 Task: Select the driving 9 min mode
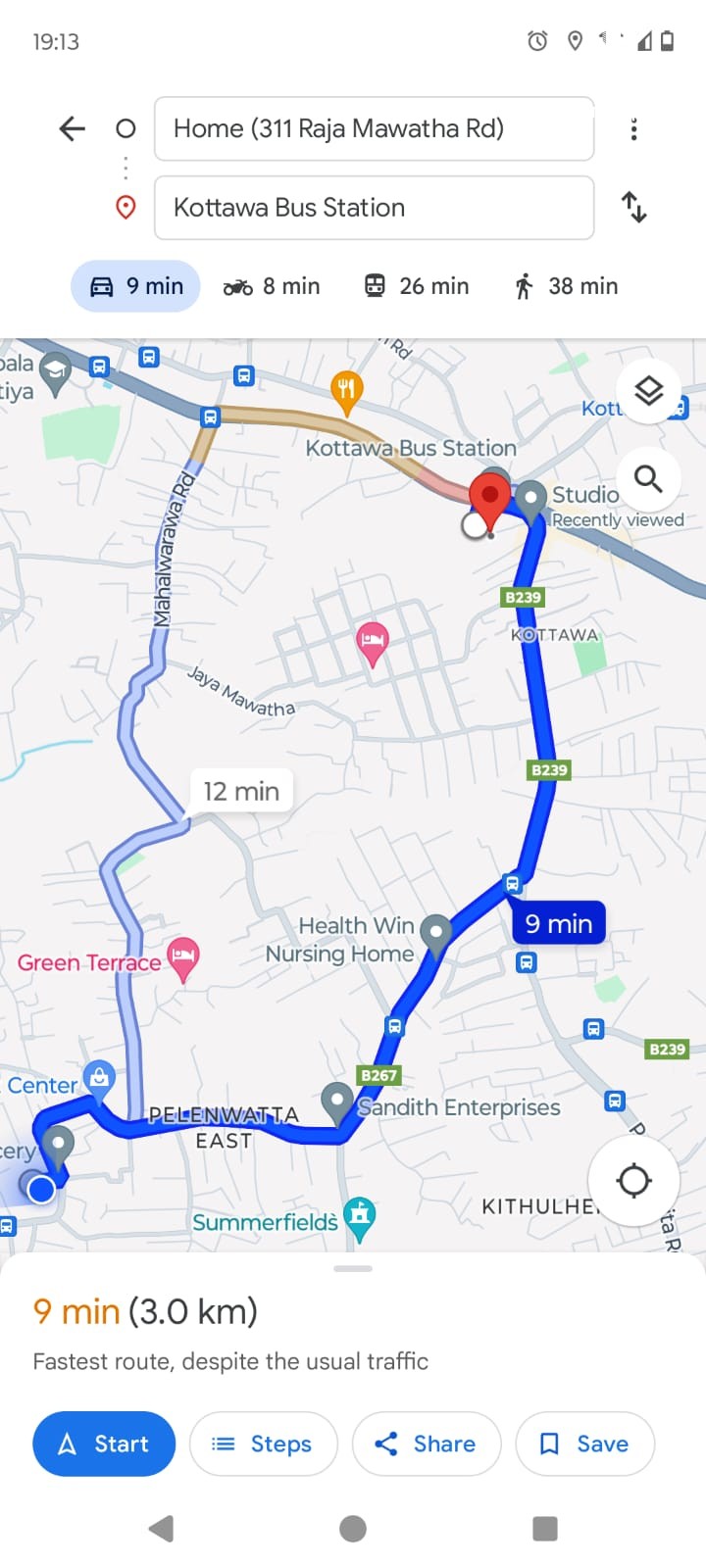point(136,286)
